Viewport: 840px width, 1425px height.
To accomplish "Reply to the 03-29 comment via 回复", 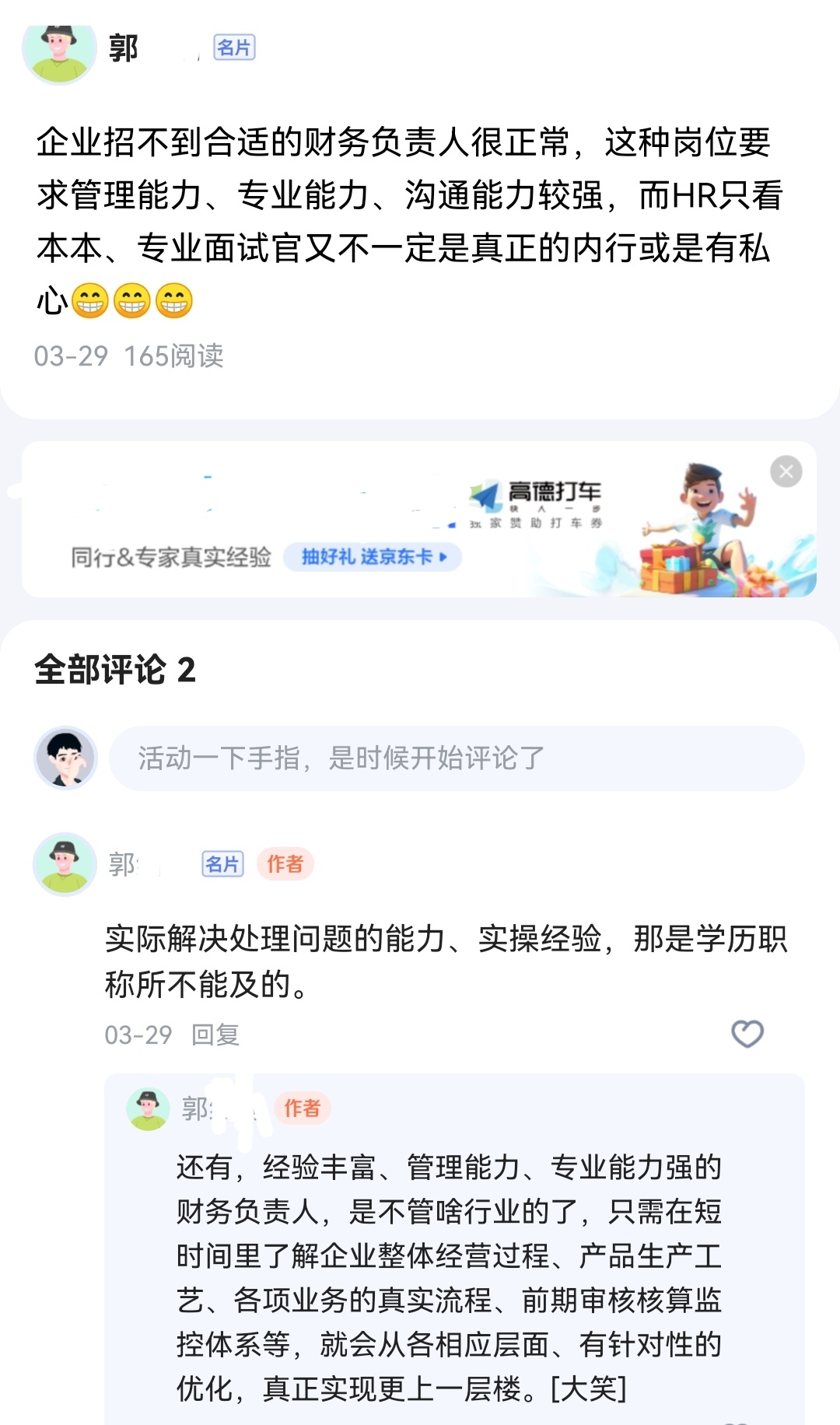I will [215, 1035].
